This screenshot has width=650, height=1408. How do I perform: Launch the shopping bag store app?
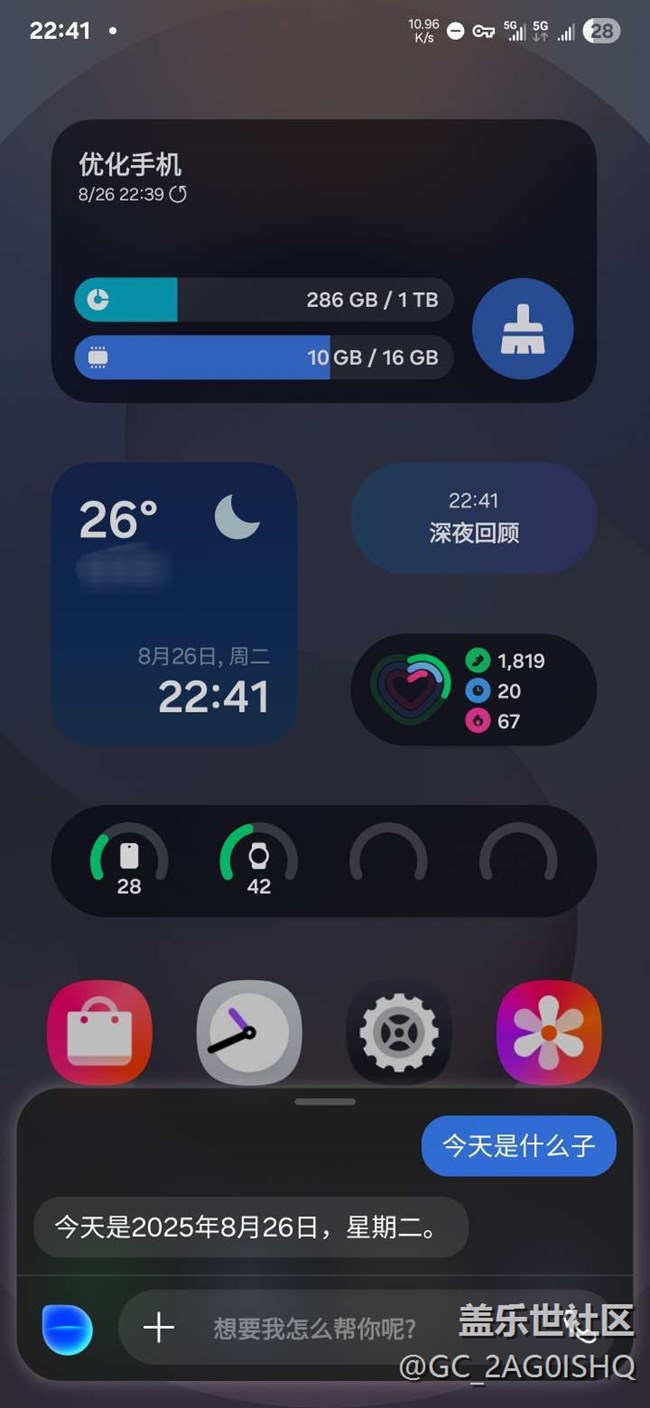[x=99, y=1032]
